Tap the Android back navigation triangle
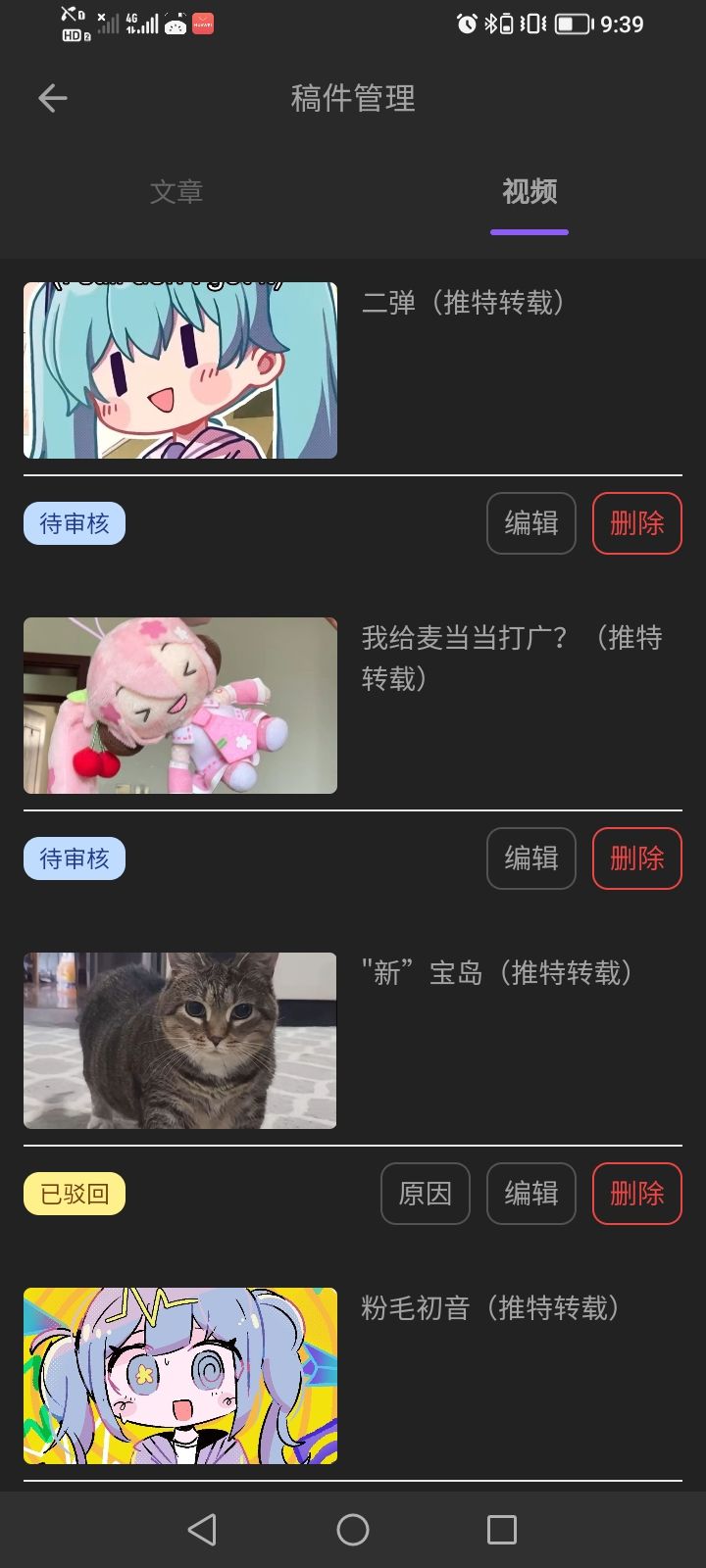 [x=202, y=1529]
